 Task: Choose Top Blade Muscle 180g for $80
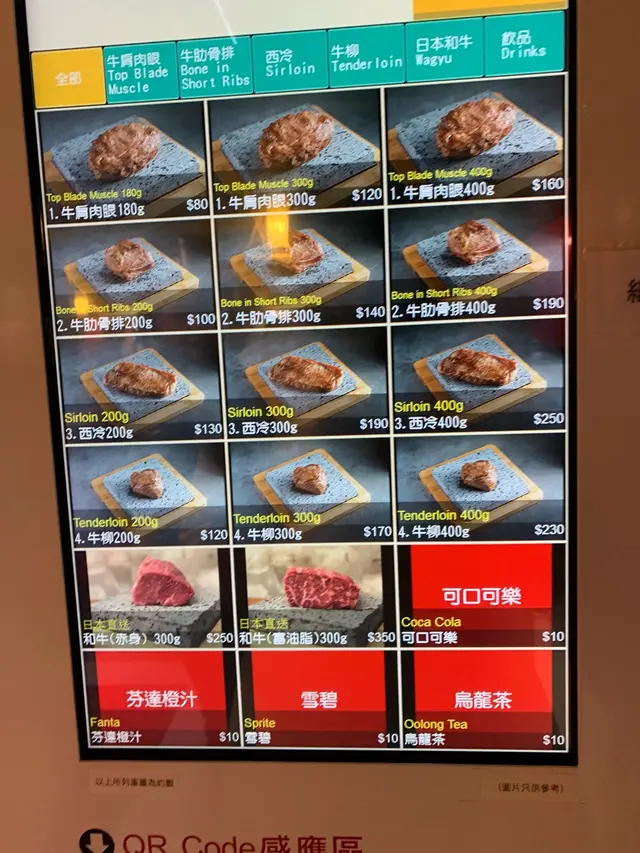124,160
